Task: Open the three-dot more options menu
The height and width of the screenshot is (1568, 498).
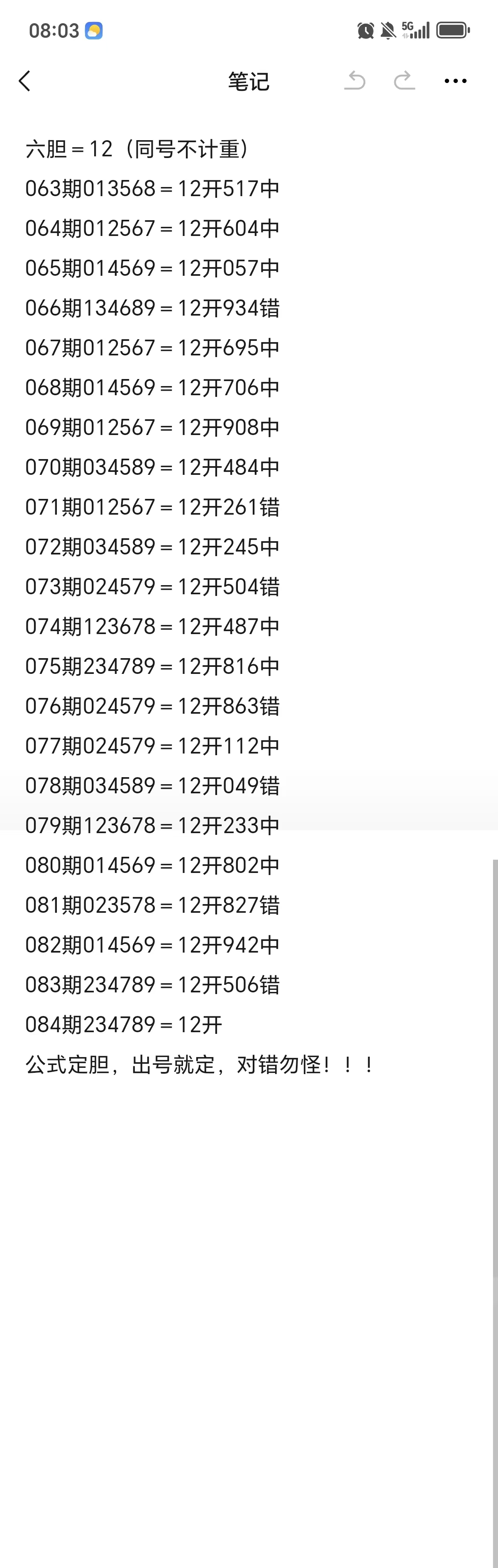Action: tap(455, 81)
